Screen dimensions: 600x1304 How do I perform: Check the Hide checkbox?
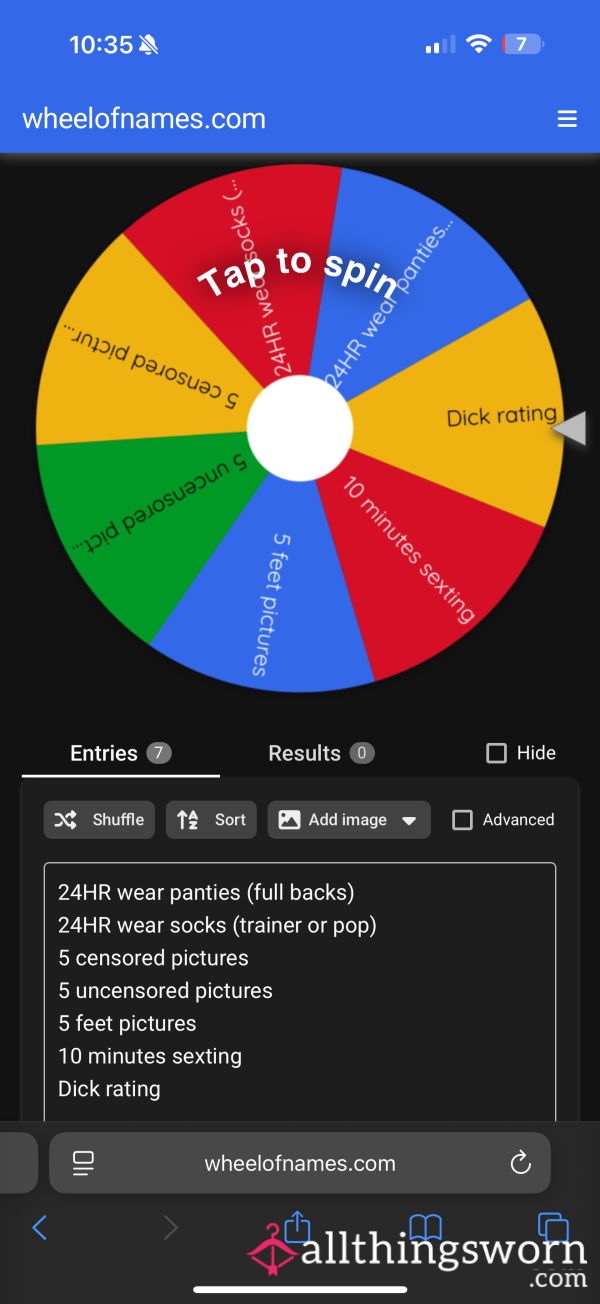496,753
